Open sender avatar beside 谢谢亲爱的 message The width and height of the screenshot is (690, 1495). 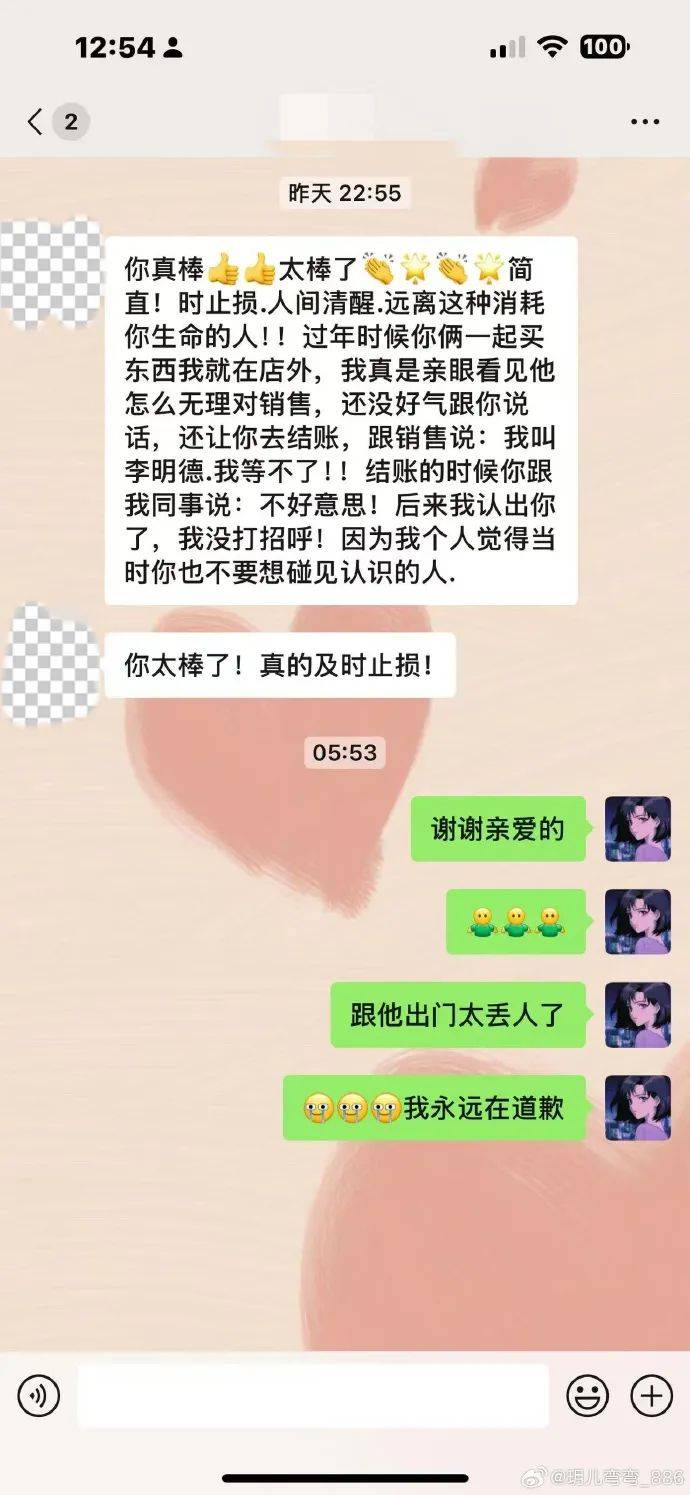(x=637, y=829)
